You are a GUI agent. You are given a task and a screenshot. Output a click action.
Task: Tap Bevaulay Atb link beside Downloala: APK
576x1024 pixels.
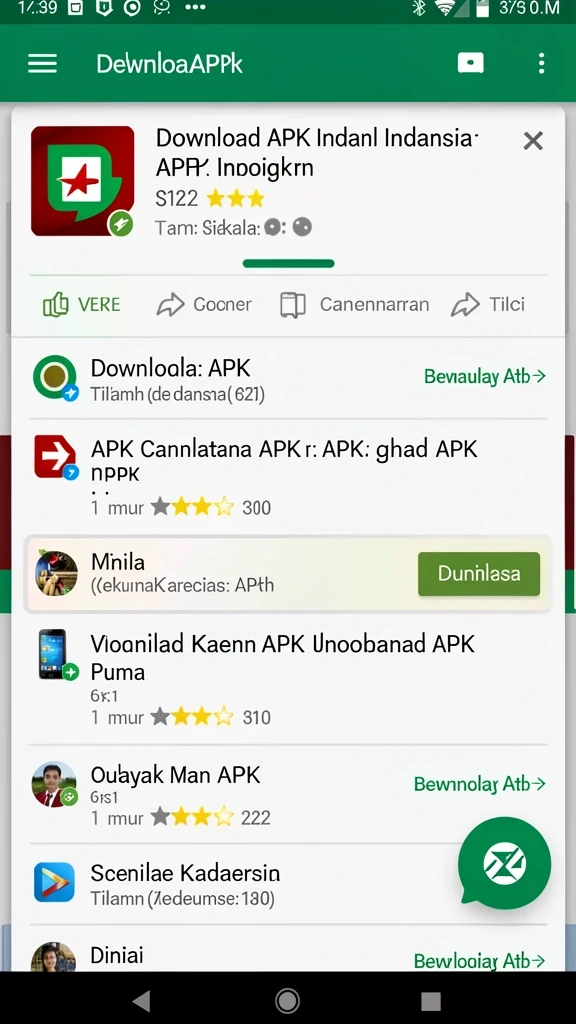click(x=485, y=376)
